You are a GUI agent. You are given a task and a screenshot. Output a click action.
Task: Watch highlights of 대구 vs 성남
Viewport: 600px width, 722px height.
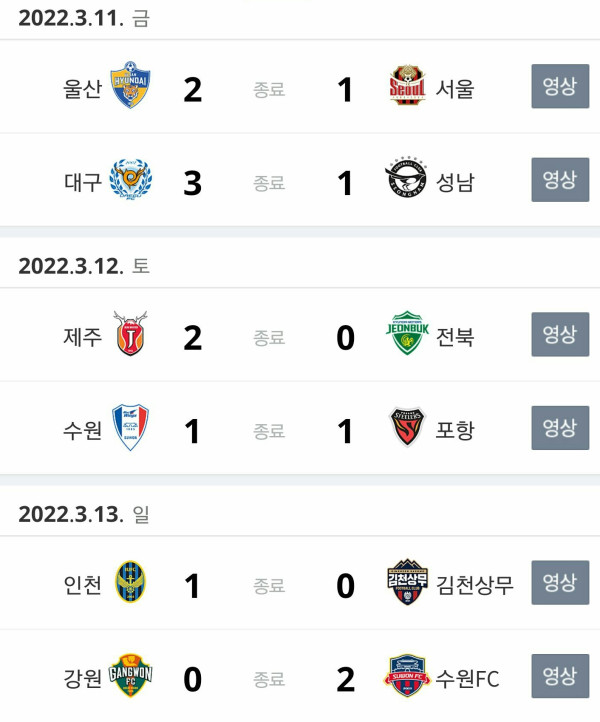tap(559, 181)
